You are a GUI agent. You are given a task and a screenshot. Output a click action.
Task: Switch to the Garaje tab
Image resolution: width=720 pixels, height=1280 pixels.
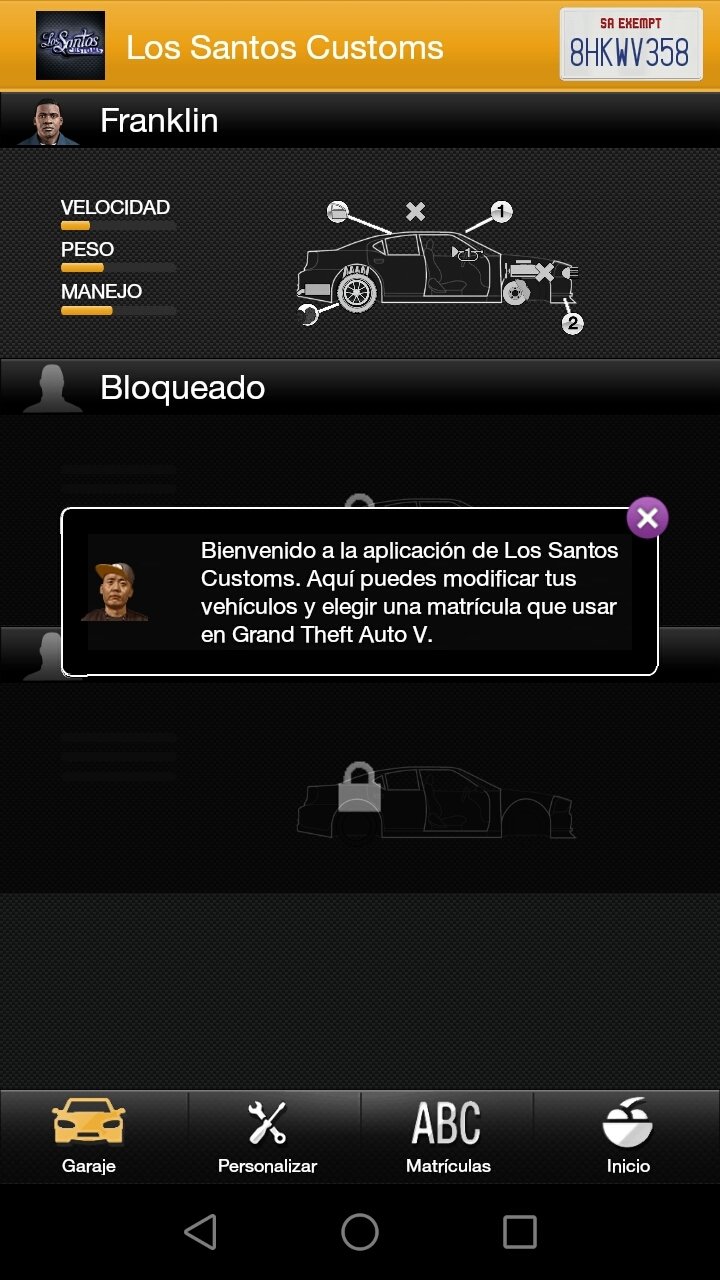point(90,1137)
